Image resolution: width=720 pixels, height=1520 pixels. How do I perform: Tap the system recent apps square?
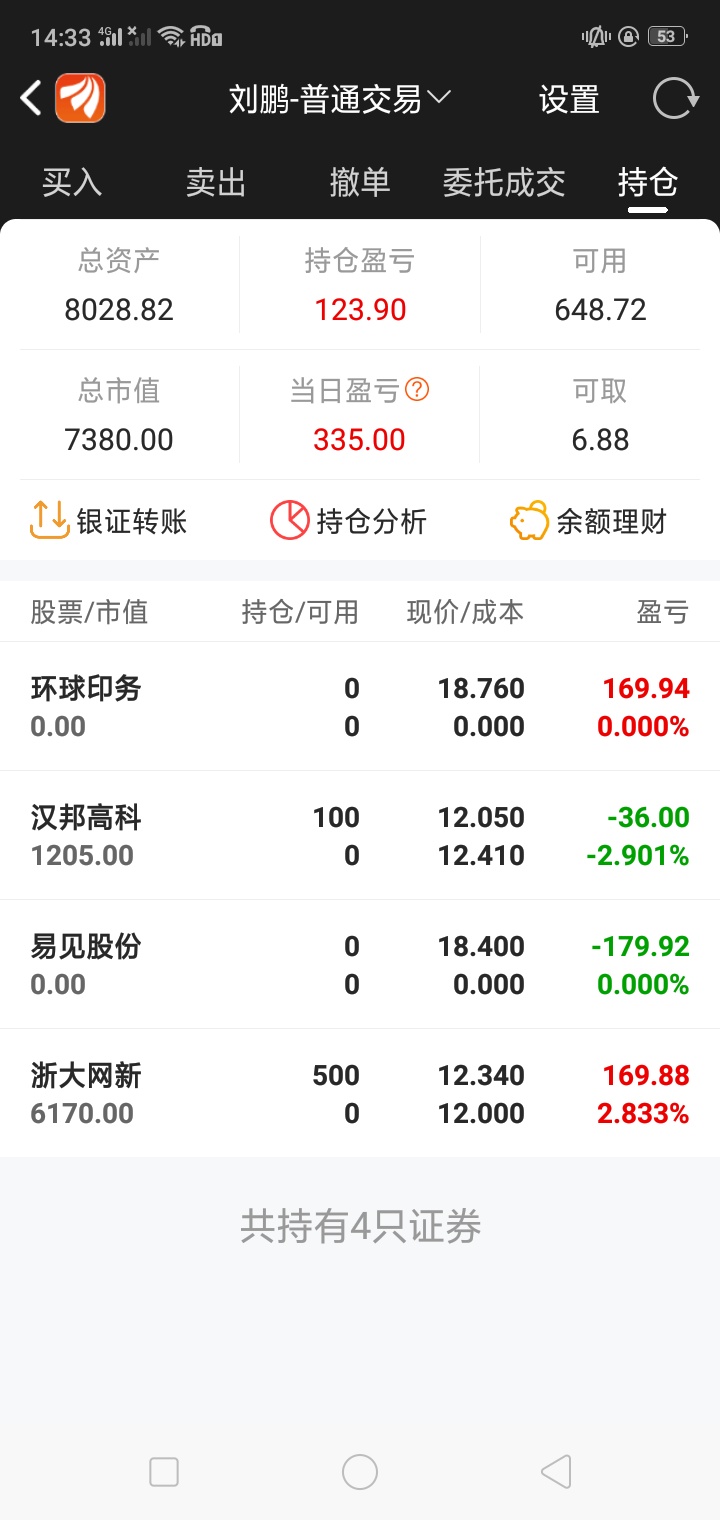[164, 1472]
